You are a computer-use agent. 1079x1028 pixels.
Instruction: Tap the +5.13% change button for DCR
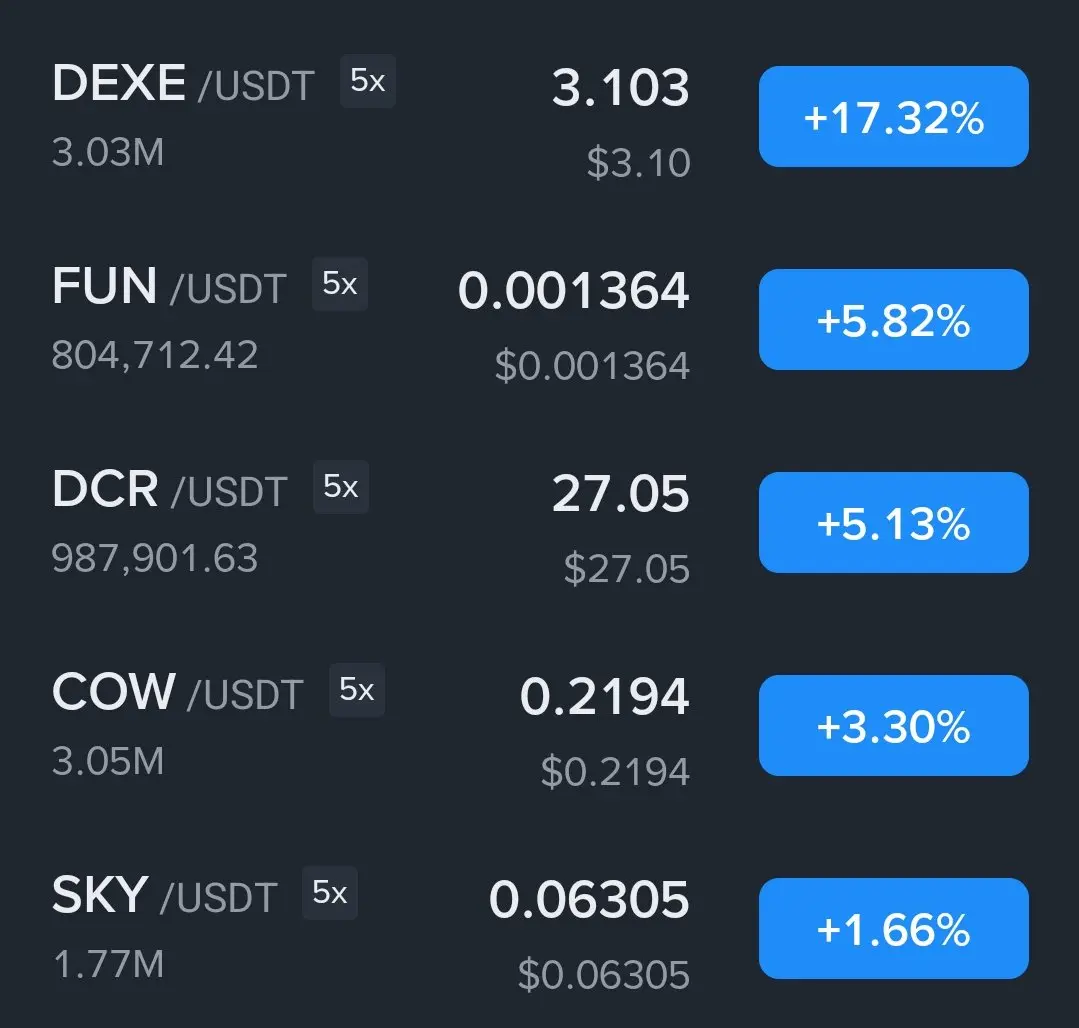point(893,523)
